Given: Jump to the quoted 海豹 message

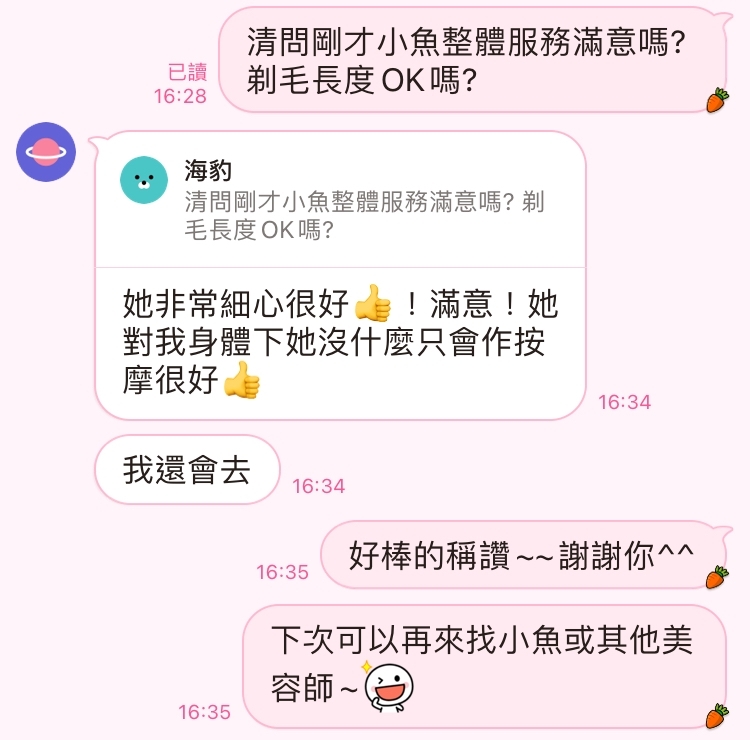Looking at the screenshot, I should click(340, 201).
